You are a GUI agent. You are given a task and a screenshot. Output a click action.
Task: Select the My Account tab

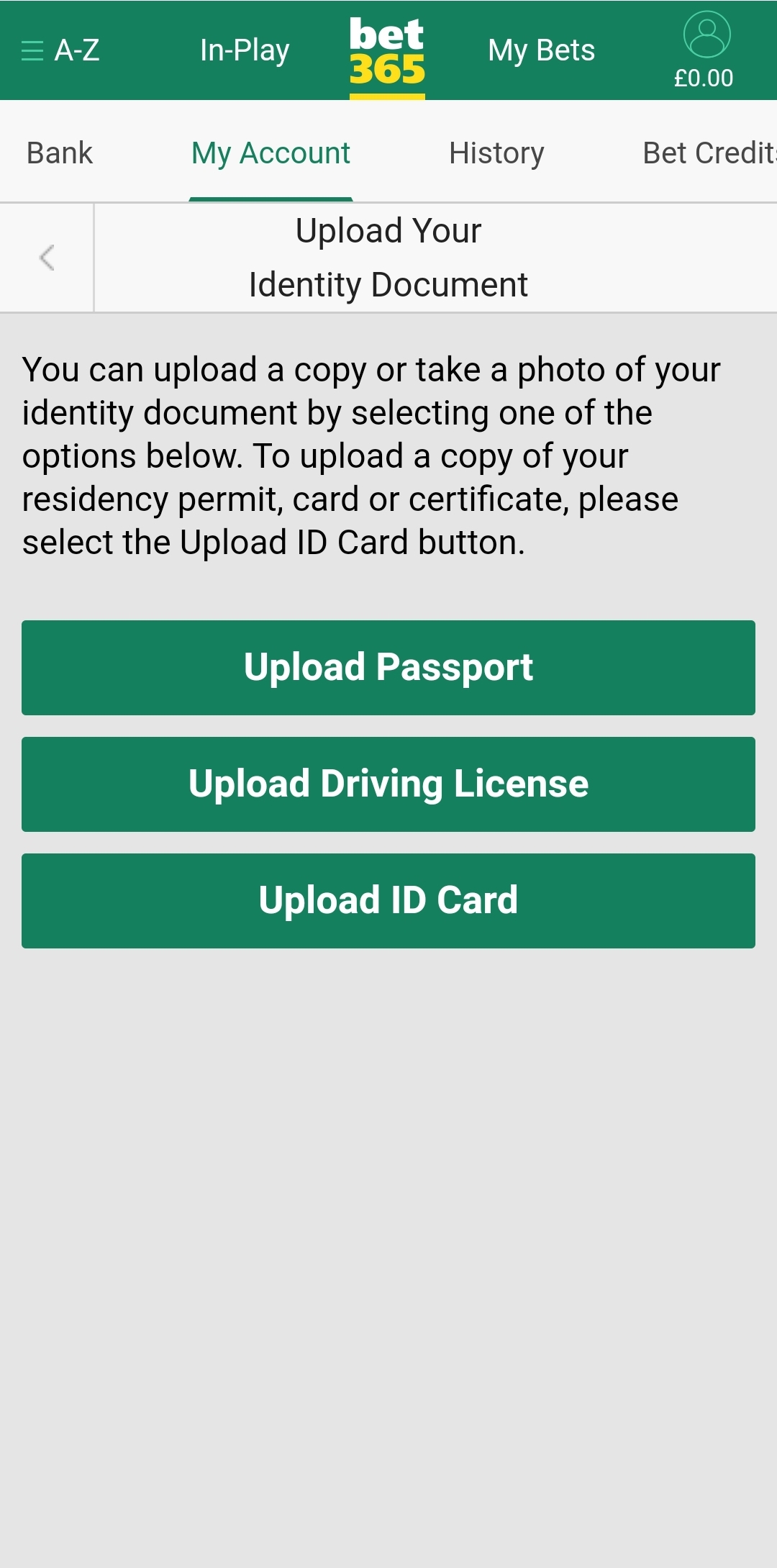point(271,153)
